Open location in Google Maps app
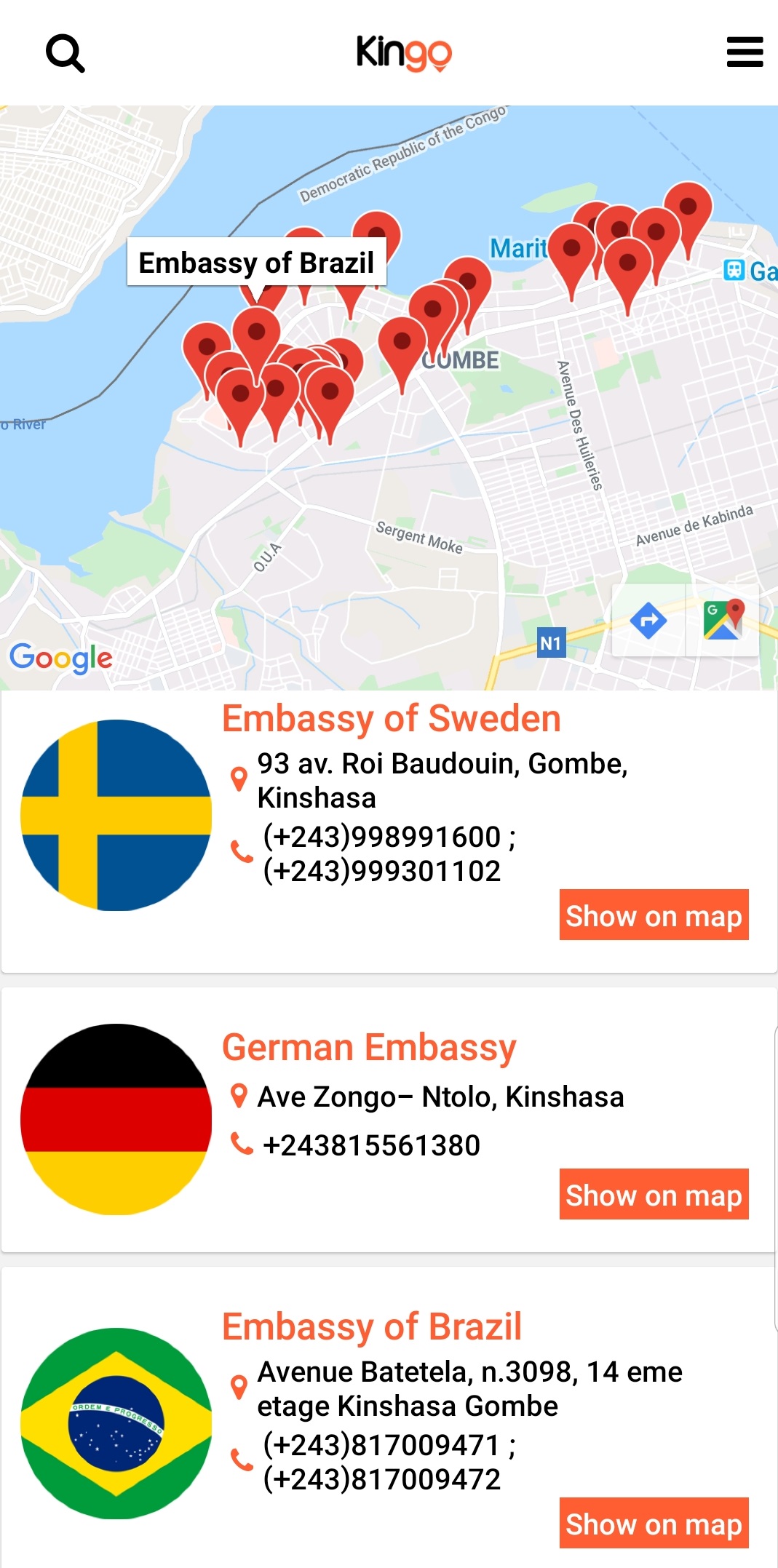Image resolution: width=778 pixels, height=1568 pixels. coord(723,621)
